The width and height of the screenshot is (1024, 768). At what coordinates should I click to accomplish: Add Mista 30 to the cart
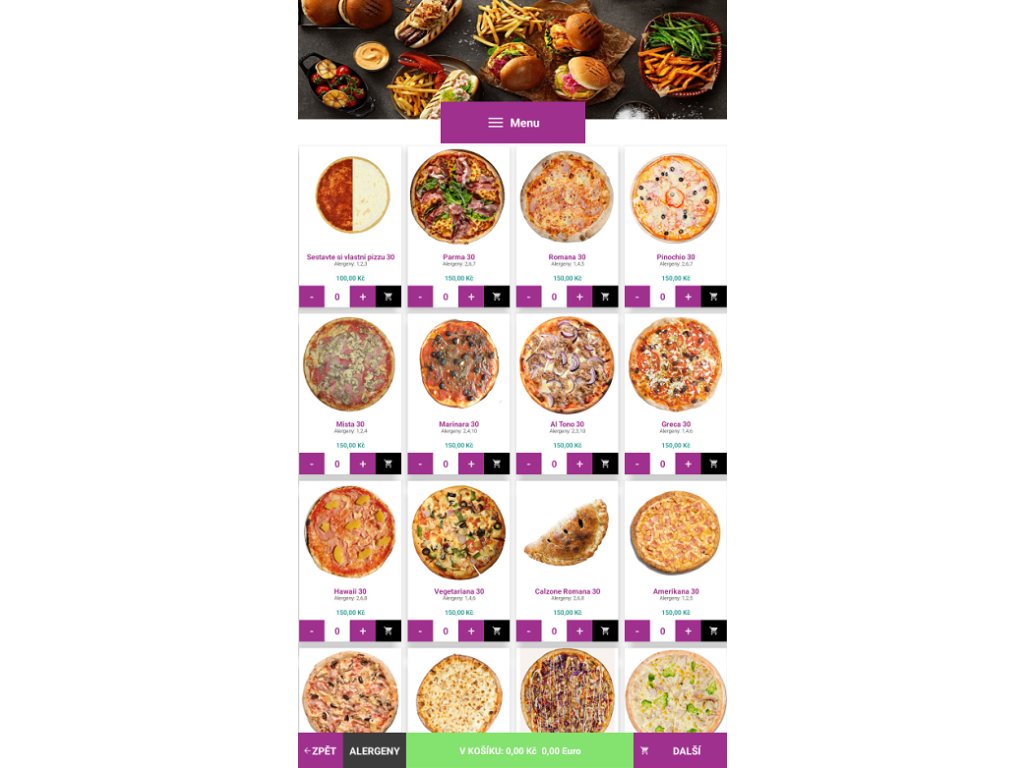point(388,464)
